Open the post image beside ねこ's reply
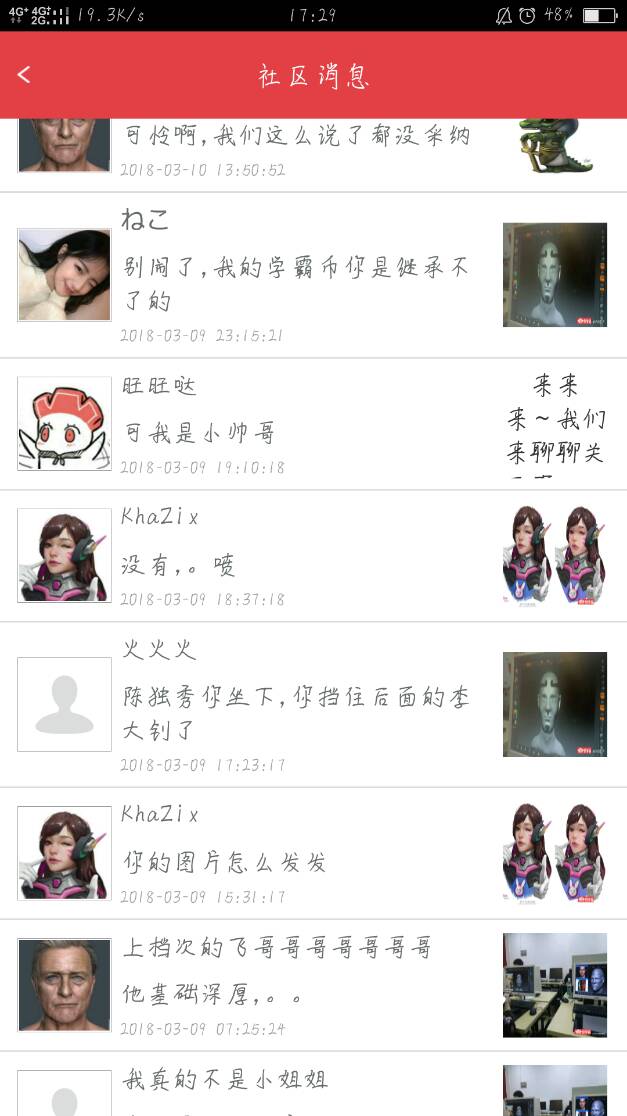 pyautogui.click(x=554, y=275)
